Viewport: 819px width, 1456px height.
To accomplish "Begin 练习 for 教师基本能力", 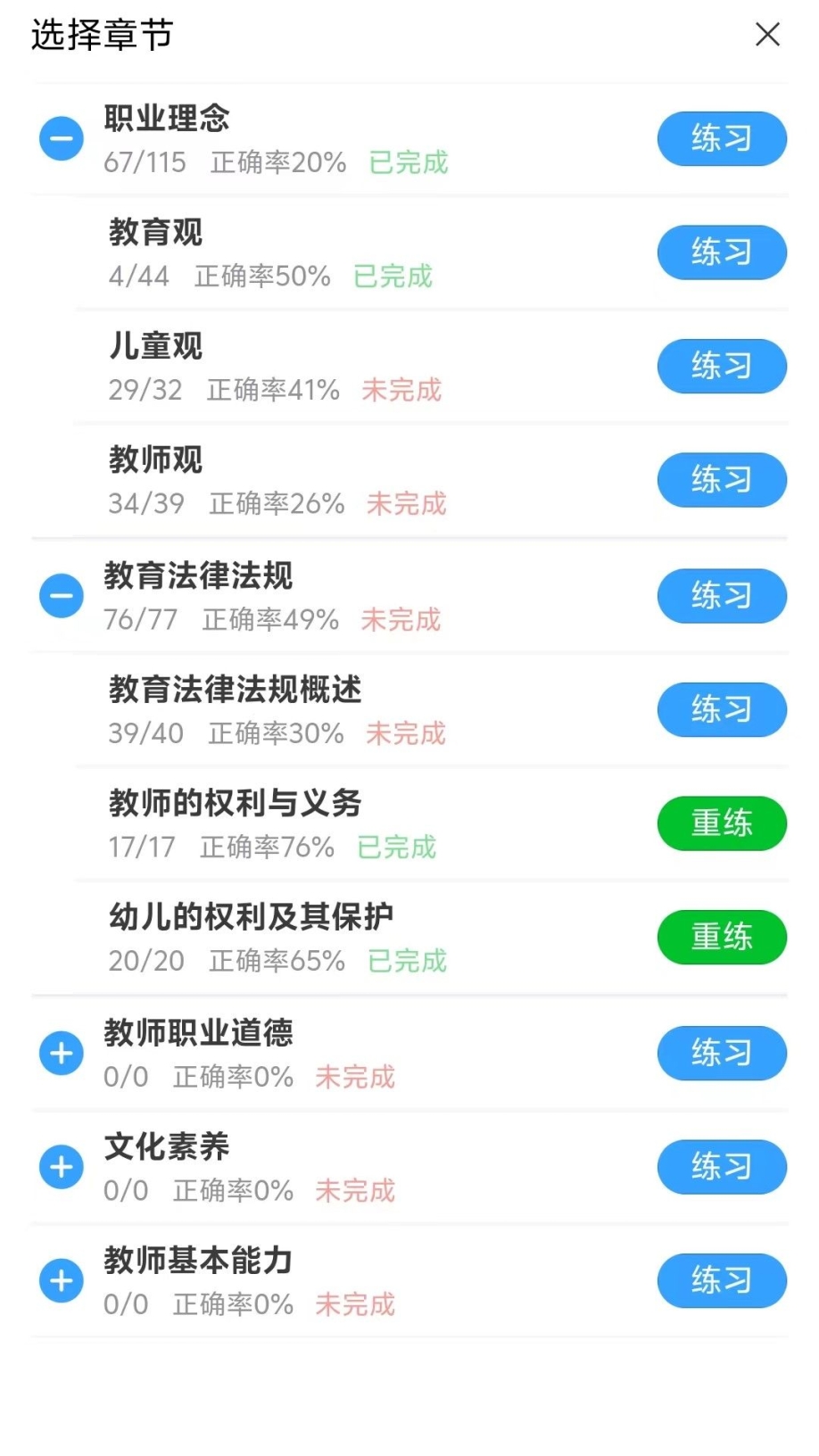I will [x=722, y=1281].
